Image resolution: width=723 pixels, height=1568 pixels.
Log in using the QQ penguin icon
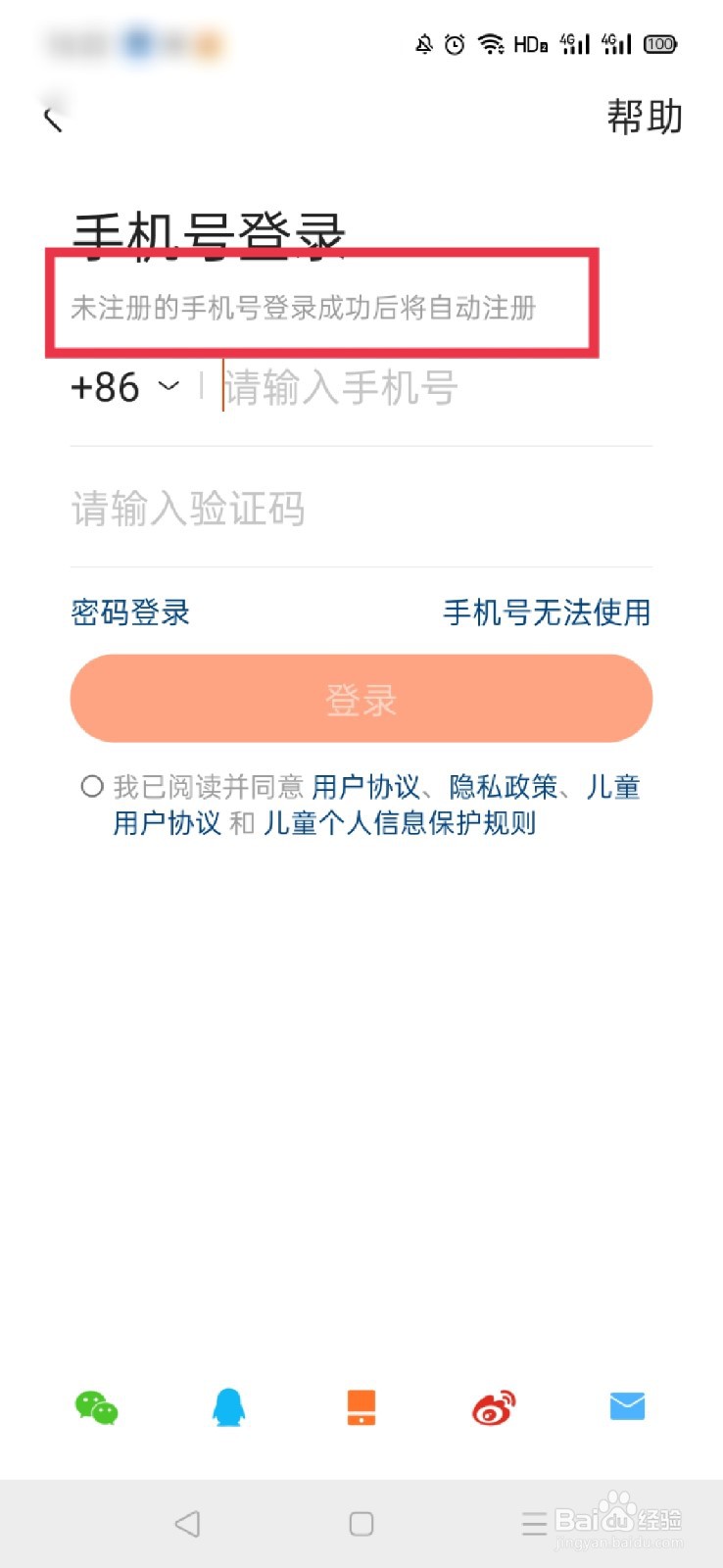click(228, 1409)
